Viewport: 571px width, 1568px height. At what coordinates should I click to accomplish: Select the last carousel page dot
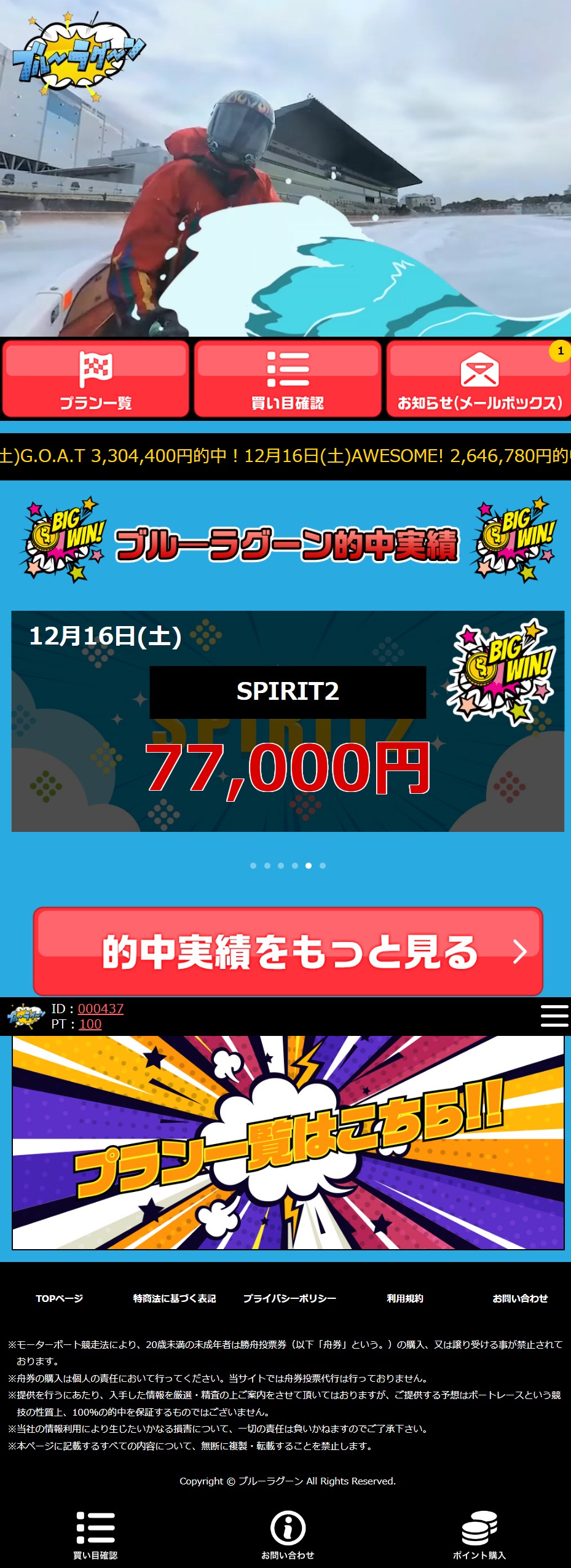tap(323, 865)
